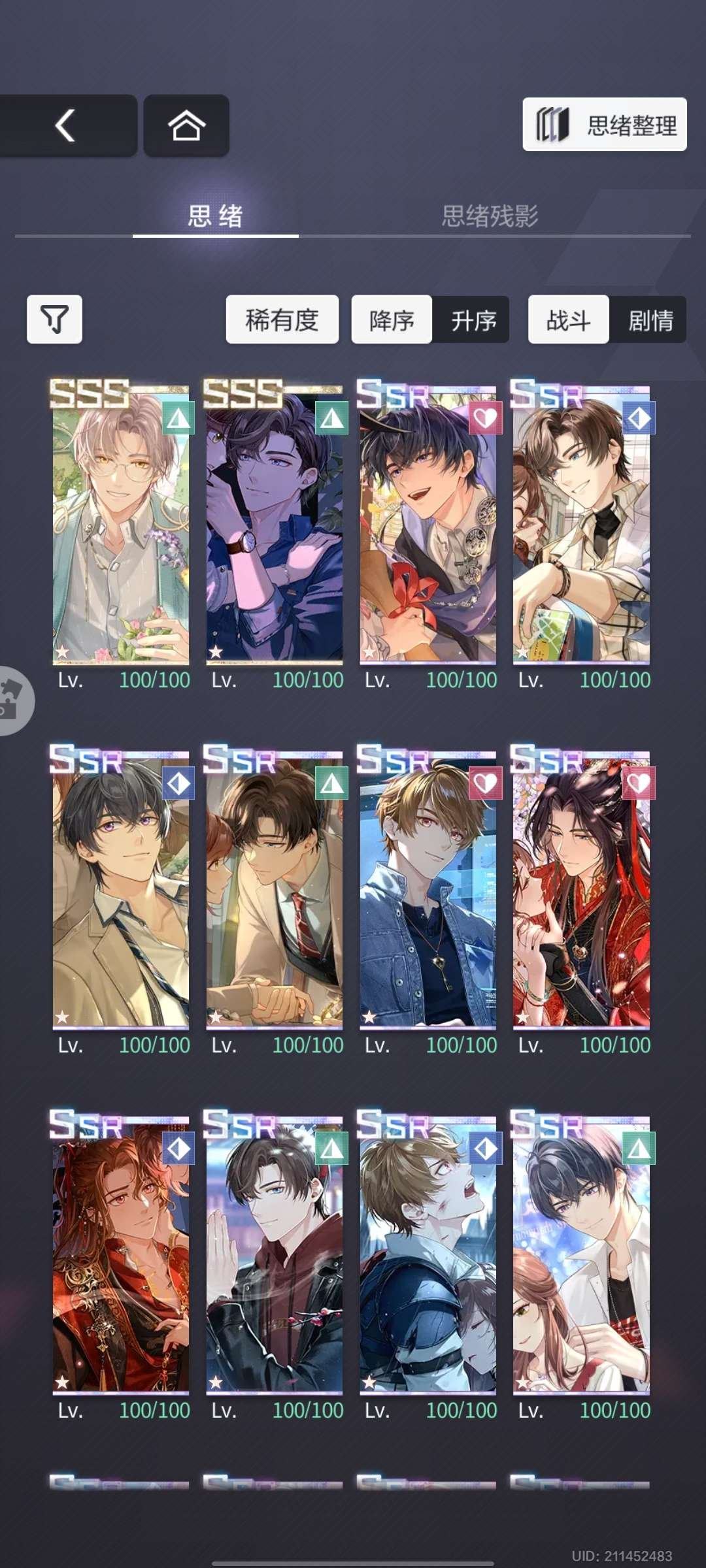706x1568 pixels.
Task: Select the 思绪 tab
Action: click(215, 216)
